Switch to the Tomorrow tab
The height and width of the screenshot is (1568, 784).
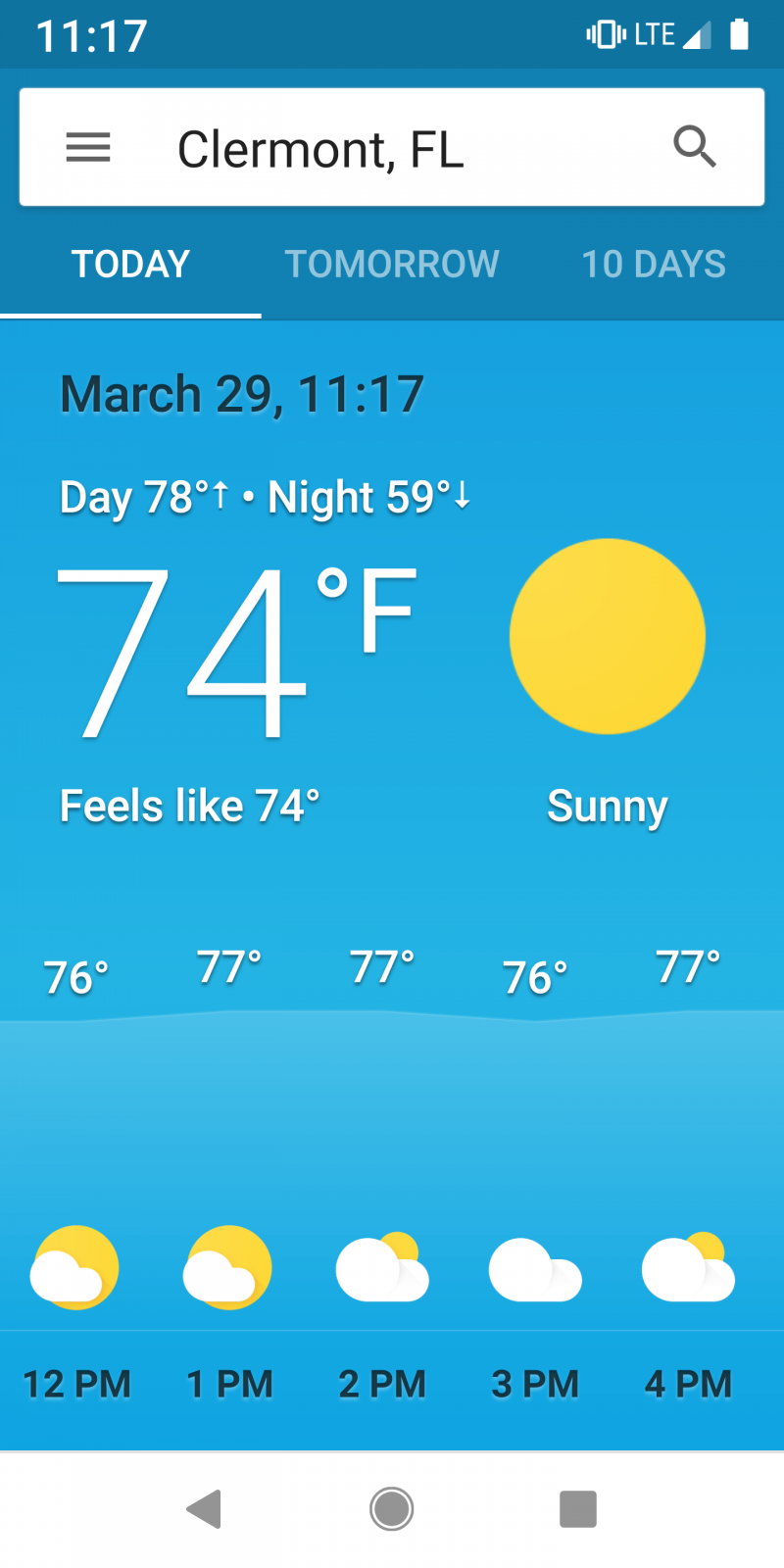click(x=392, y=264)
